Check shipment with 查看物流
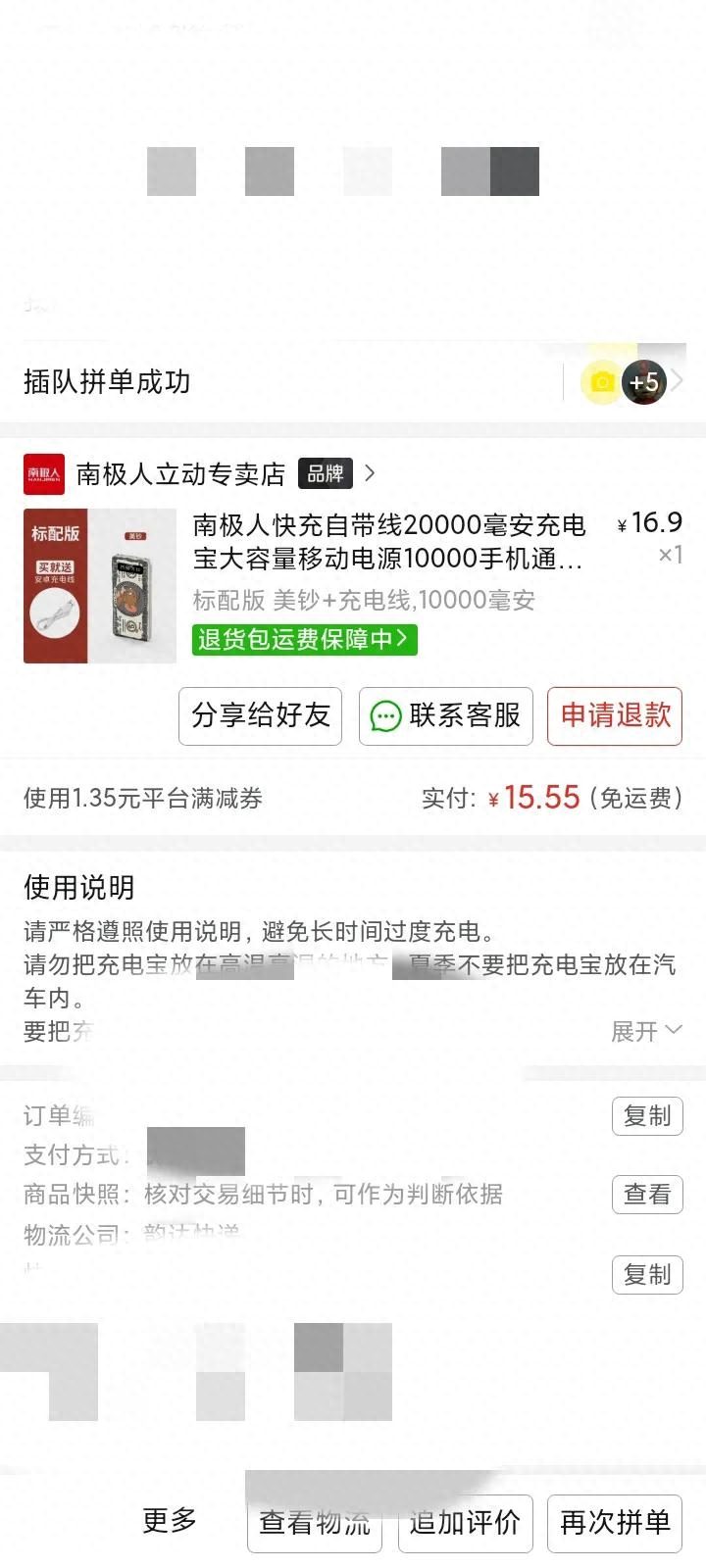 pos(315,1523)
